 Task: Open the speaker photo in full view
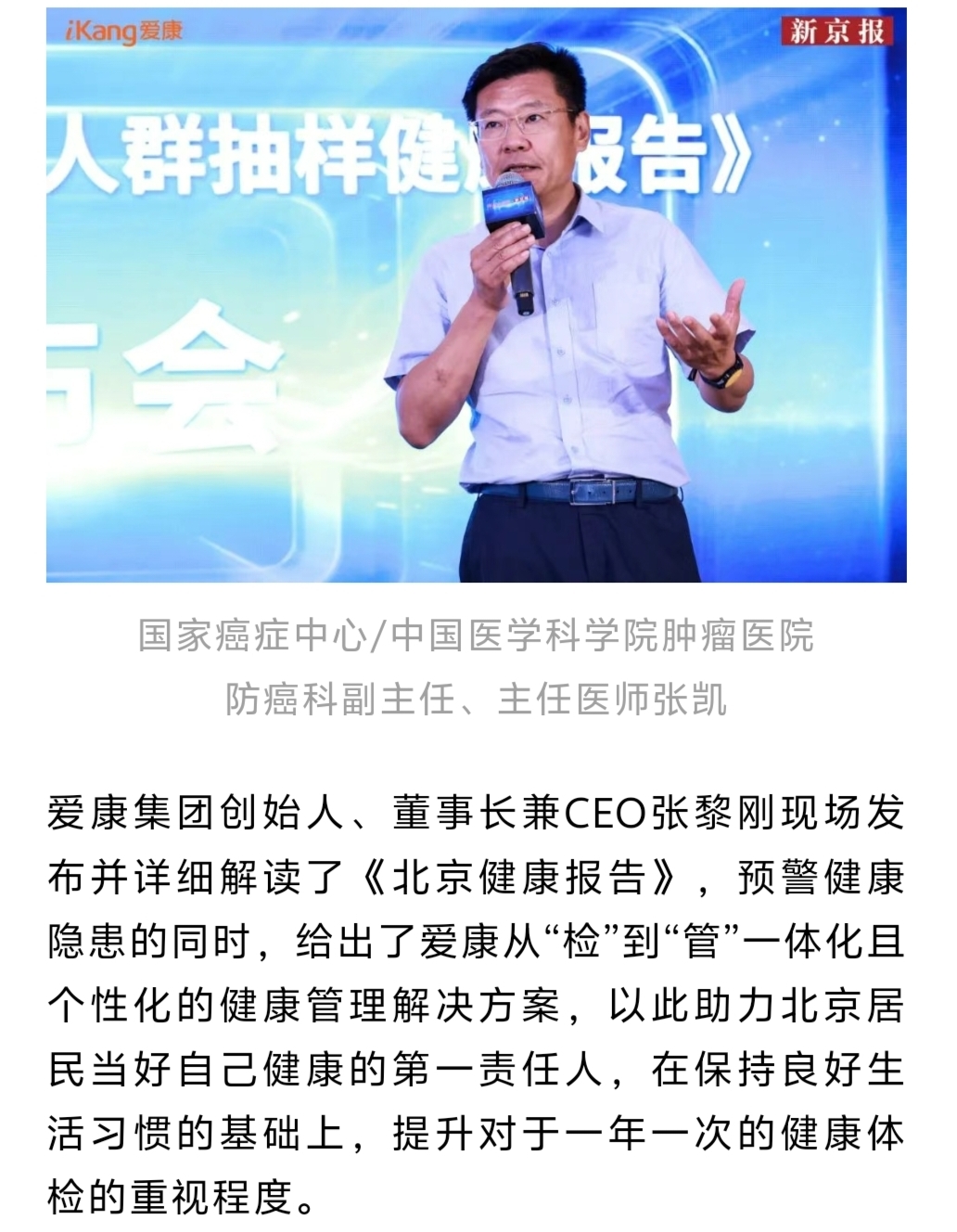click(x=476, y=297)
